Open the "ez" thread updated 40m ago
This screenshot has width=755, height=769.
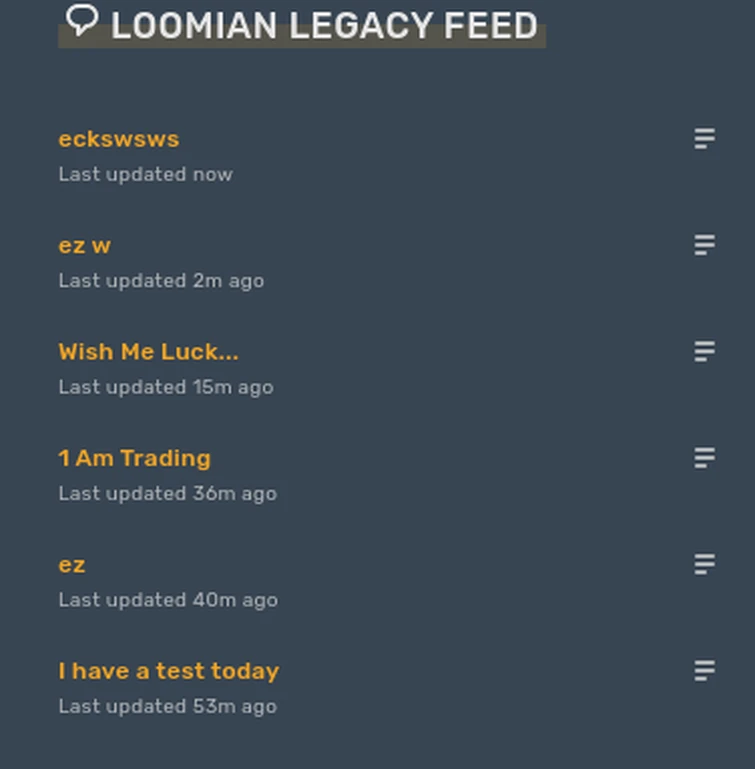click(72, 565)
